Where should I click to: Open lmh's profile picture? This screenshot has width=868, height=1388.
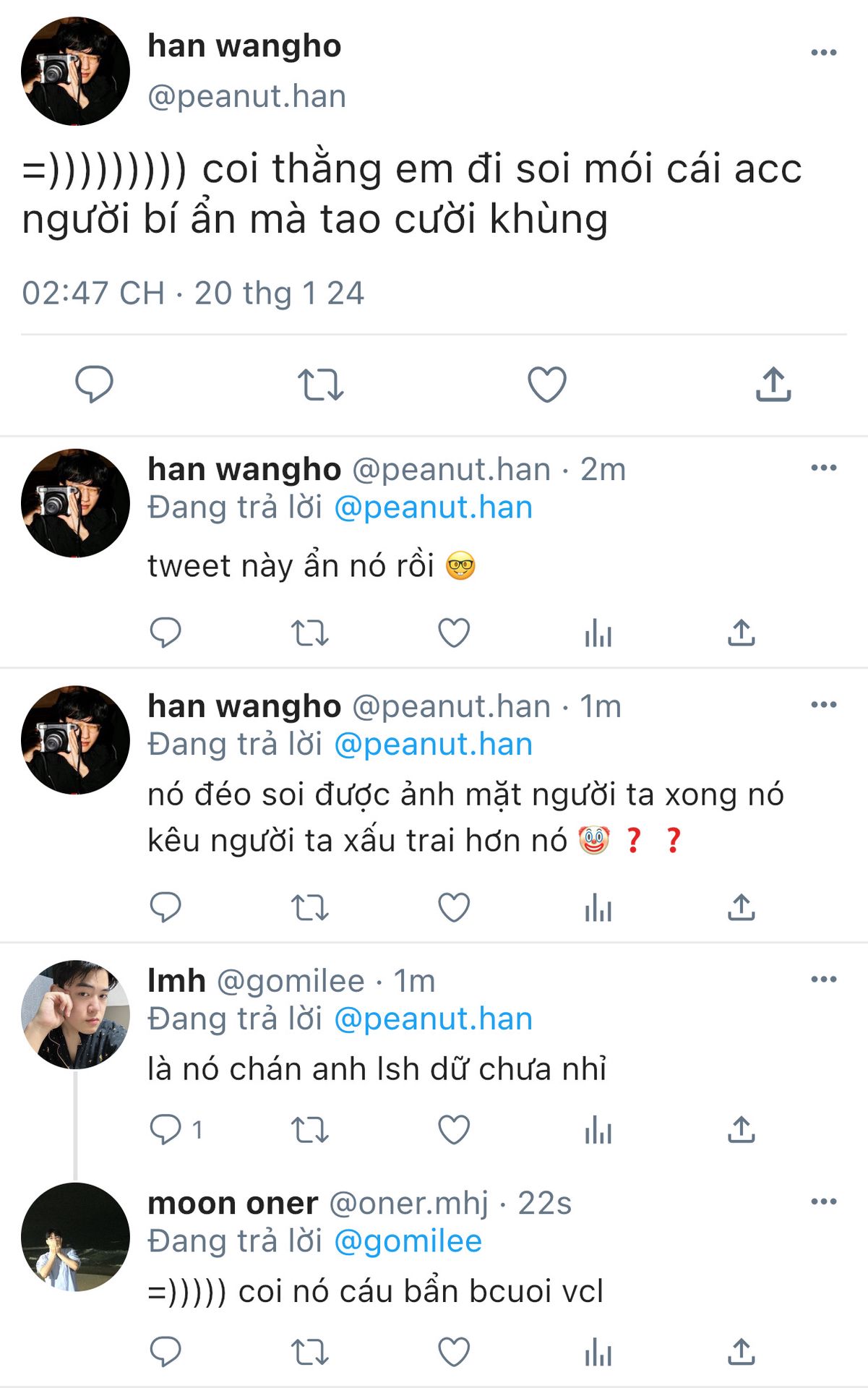(x=75, y=1014)
